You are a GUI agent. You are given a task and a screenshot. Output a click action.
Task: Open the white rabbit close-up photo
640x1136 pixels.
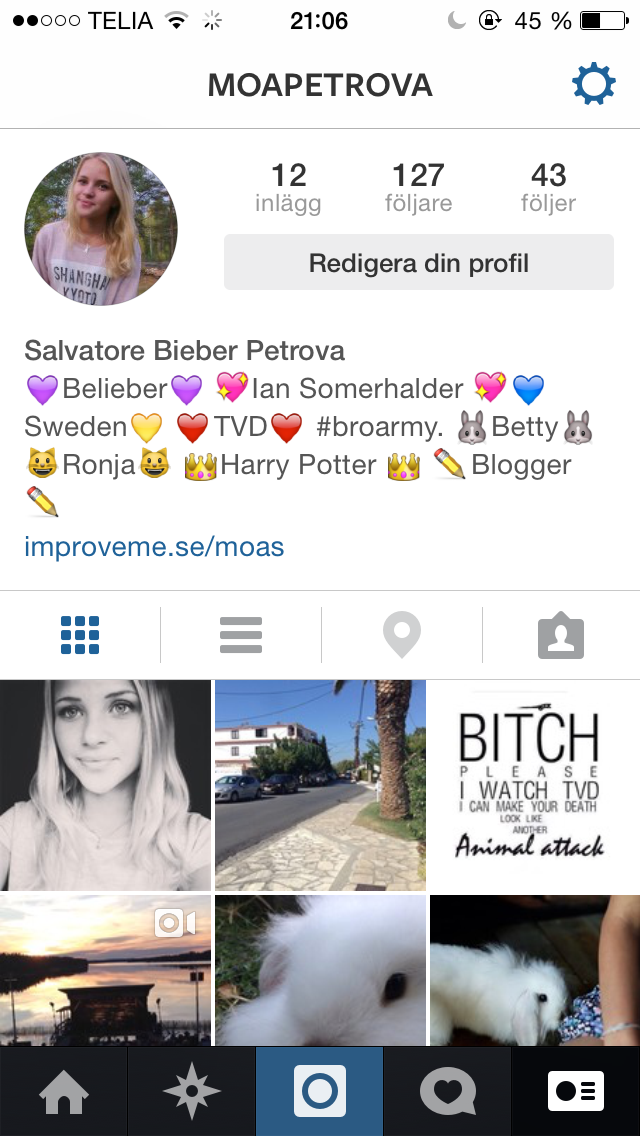pyautogui.click(x=320, y=970)
